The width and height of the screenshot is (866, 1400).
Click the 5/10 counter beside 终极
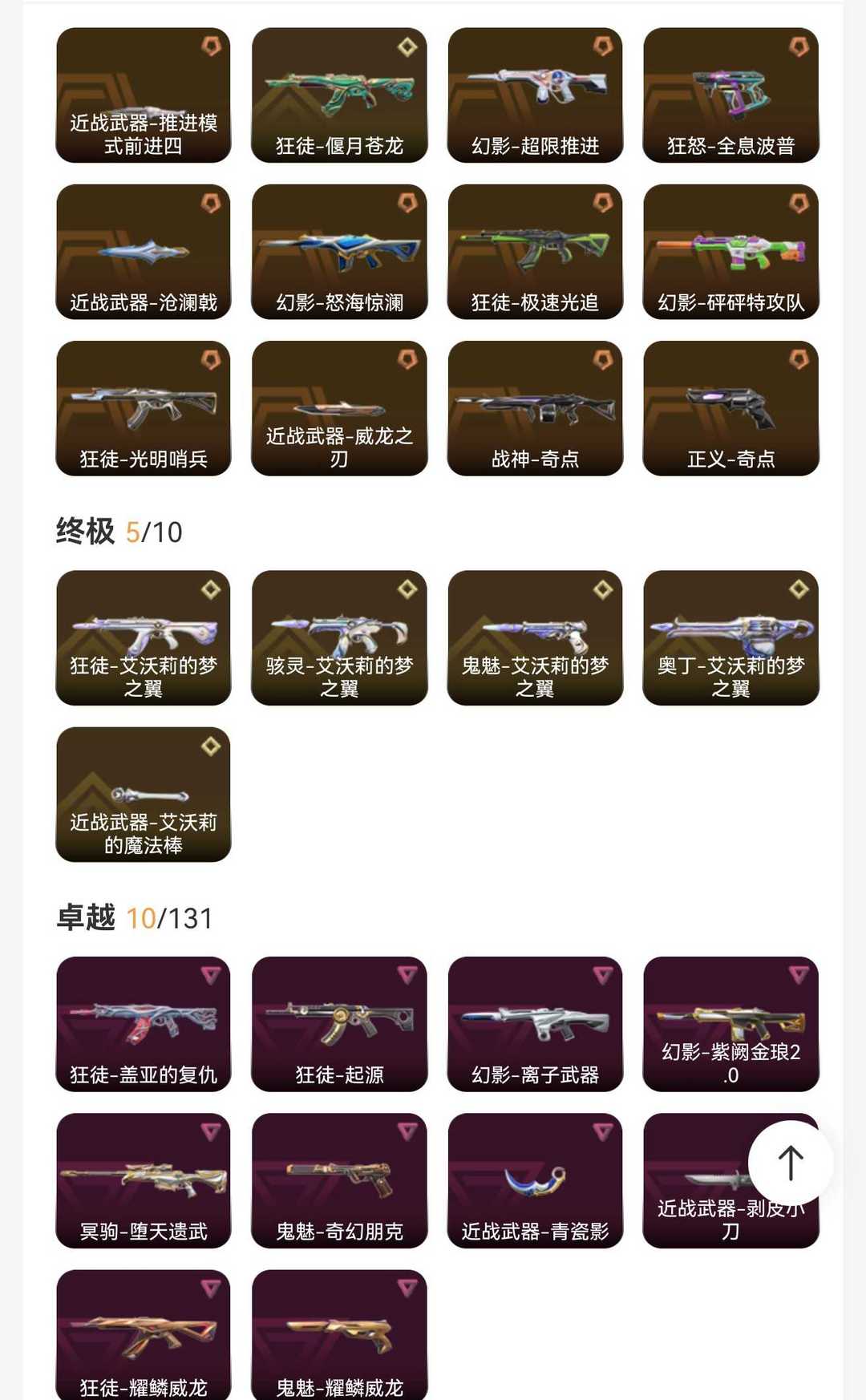click(153, 530)
